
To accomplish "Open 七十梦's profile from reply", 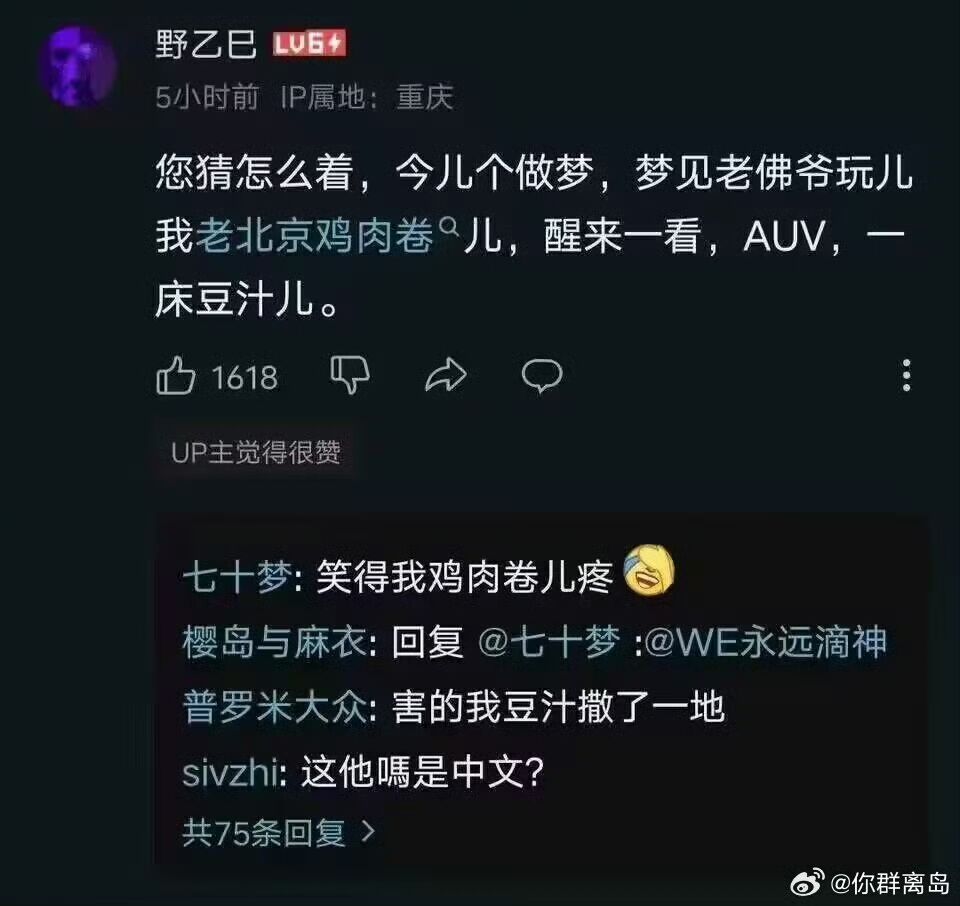I will coord(234,577).
